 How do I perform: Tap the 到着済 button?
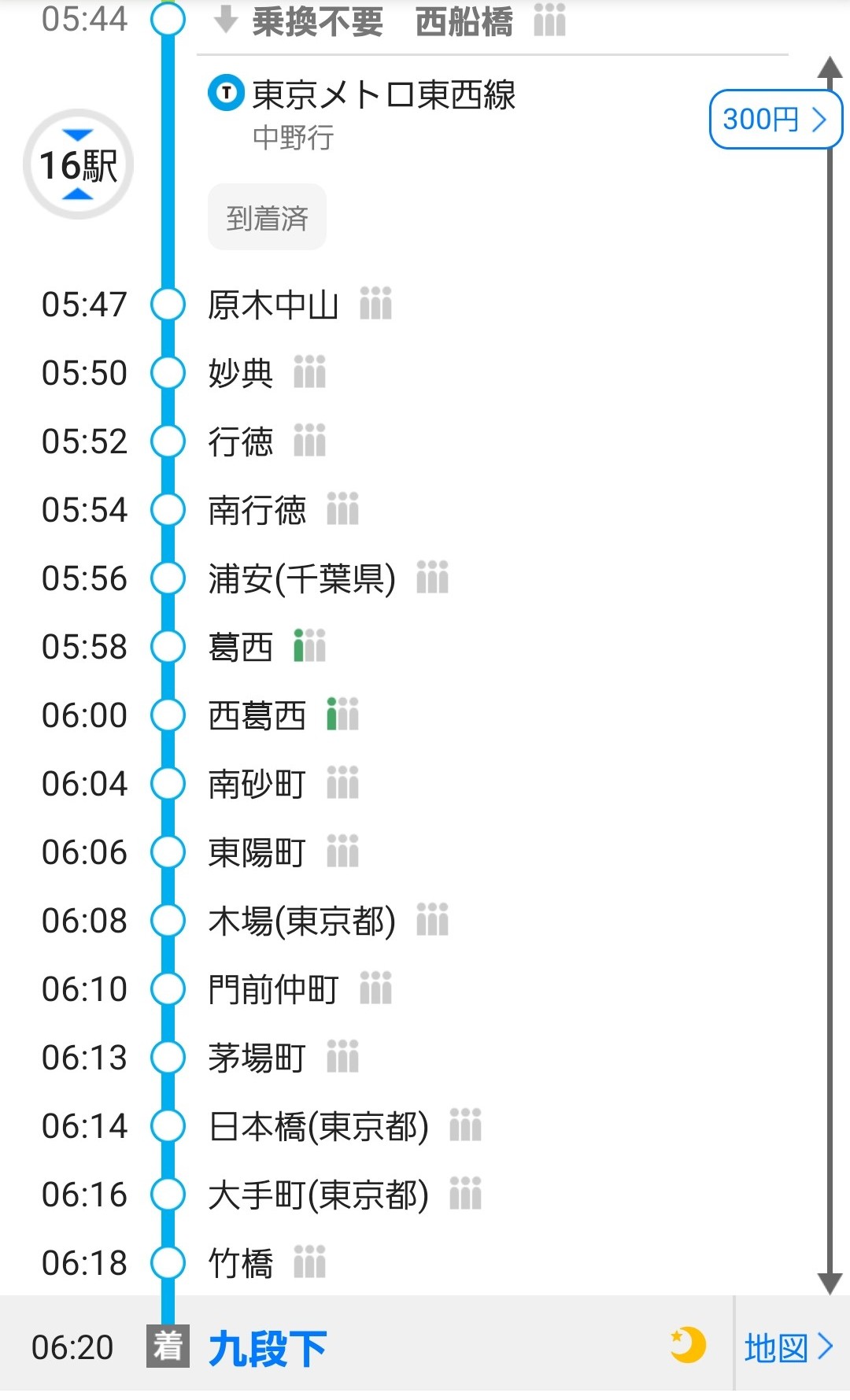click(x=267, y=218)
